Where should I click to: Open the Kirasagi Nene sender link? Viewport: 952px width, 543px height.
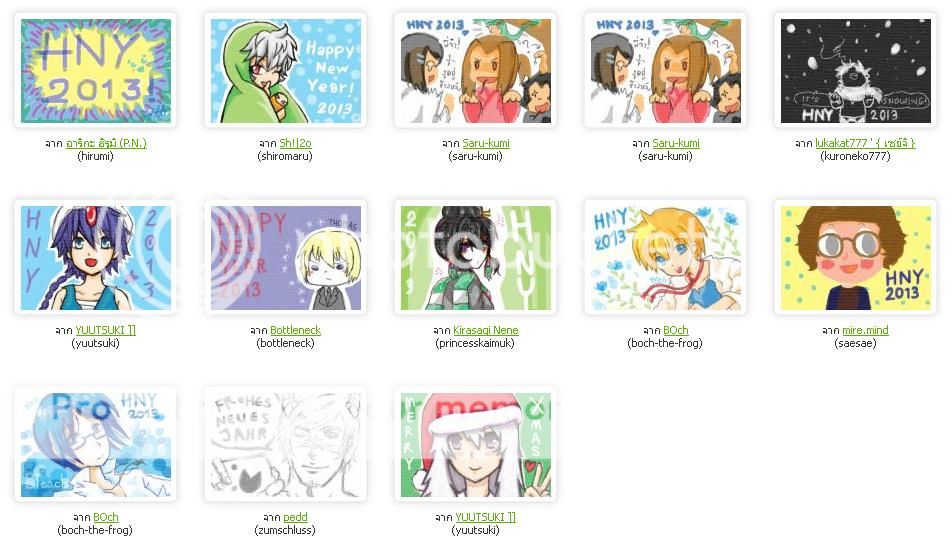(485, 330)
